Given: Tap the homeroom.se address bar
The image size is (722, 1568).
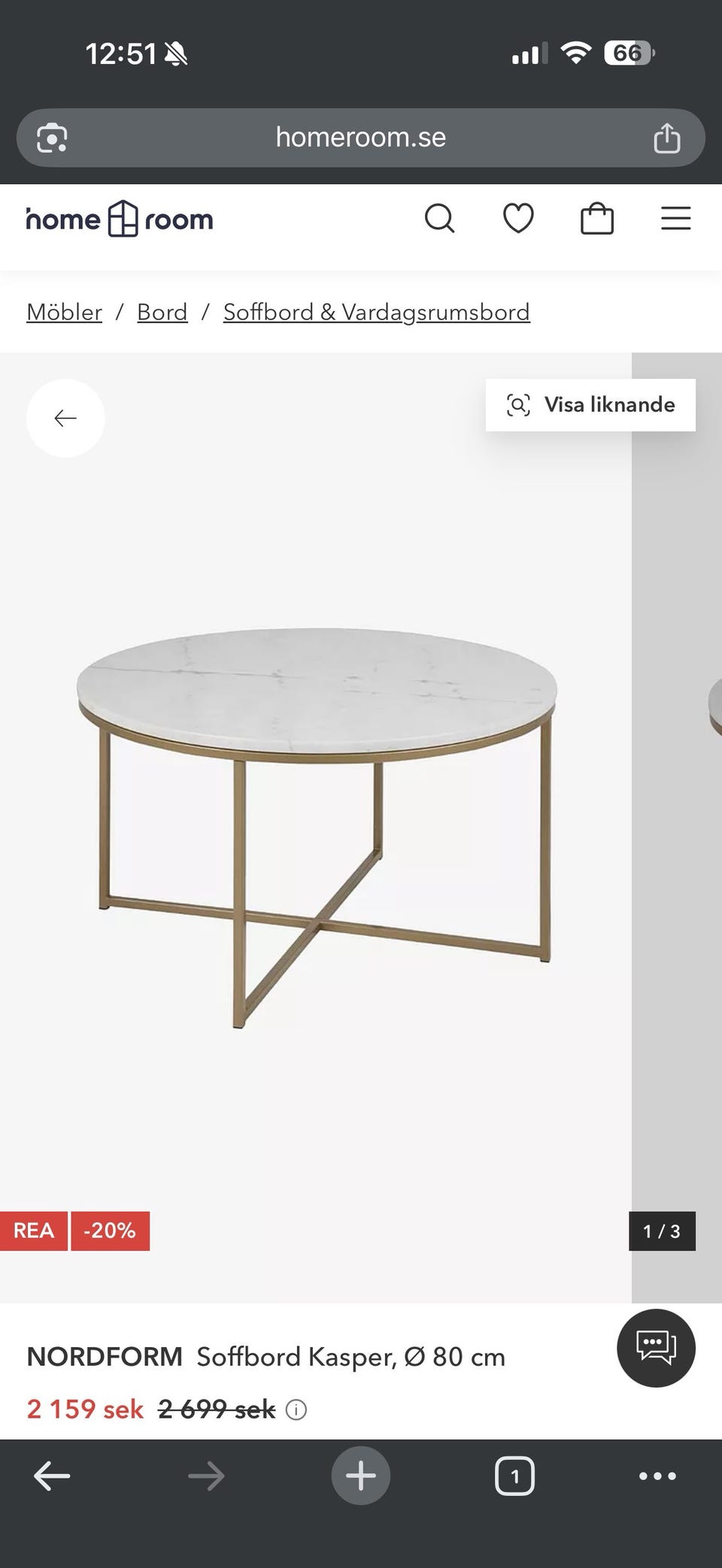Looking at the screenshot, I should (x=361, y=138).
